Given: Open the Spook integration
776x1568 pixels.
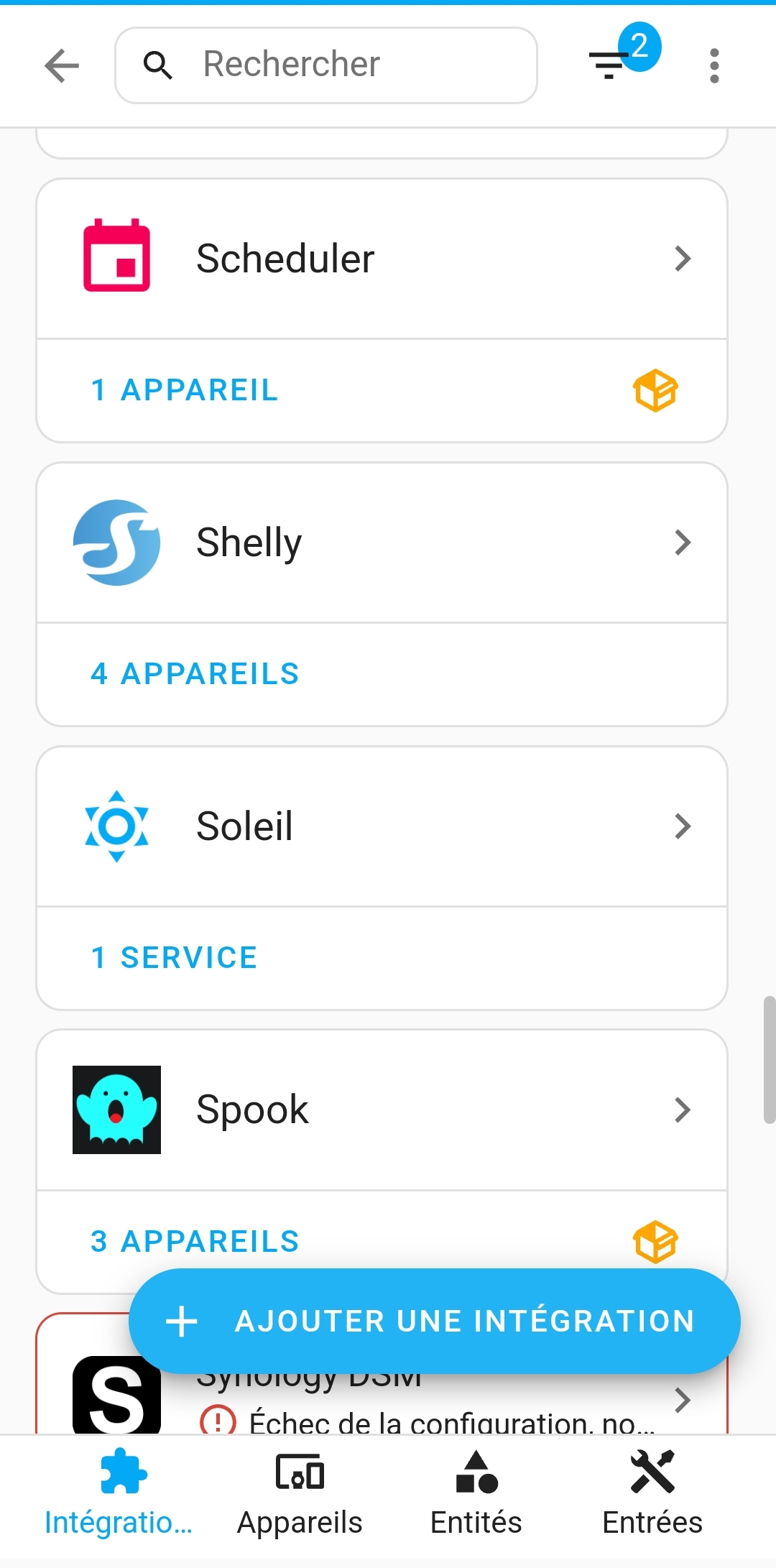Looking at the screenshot, I should pyautogui.click(x=382, y=1110).
